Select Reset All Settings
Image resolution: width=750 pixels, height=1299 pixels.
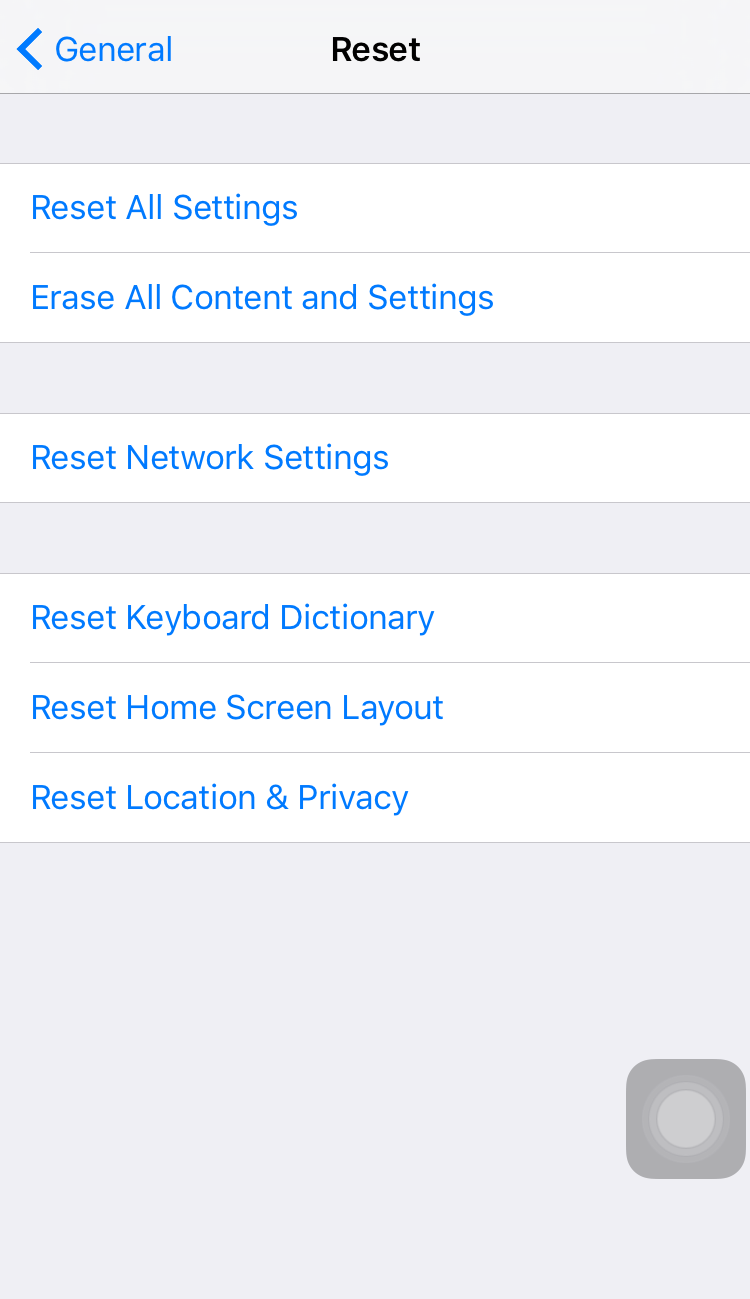pyautogui.click(x=165, y=208)
